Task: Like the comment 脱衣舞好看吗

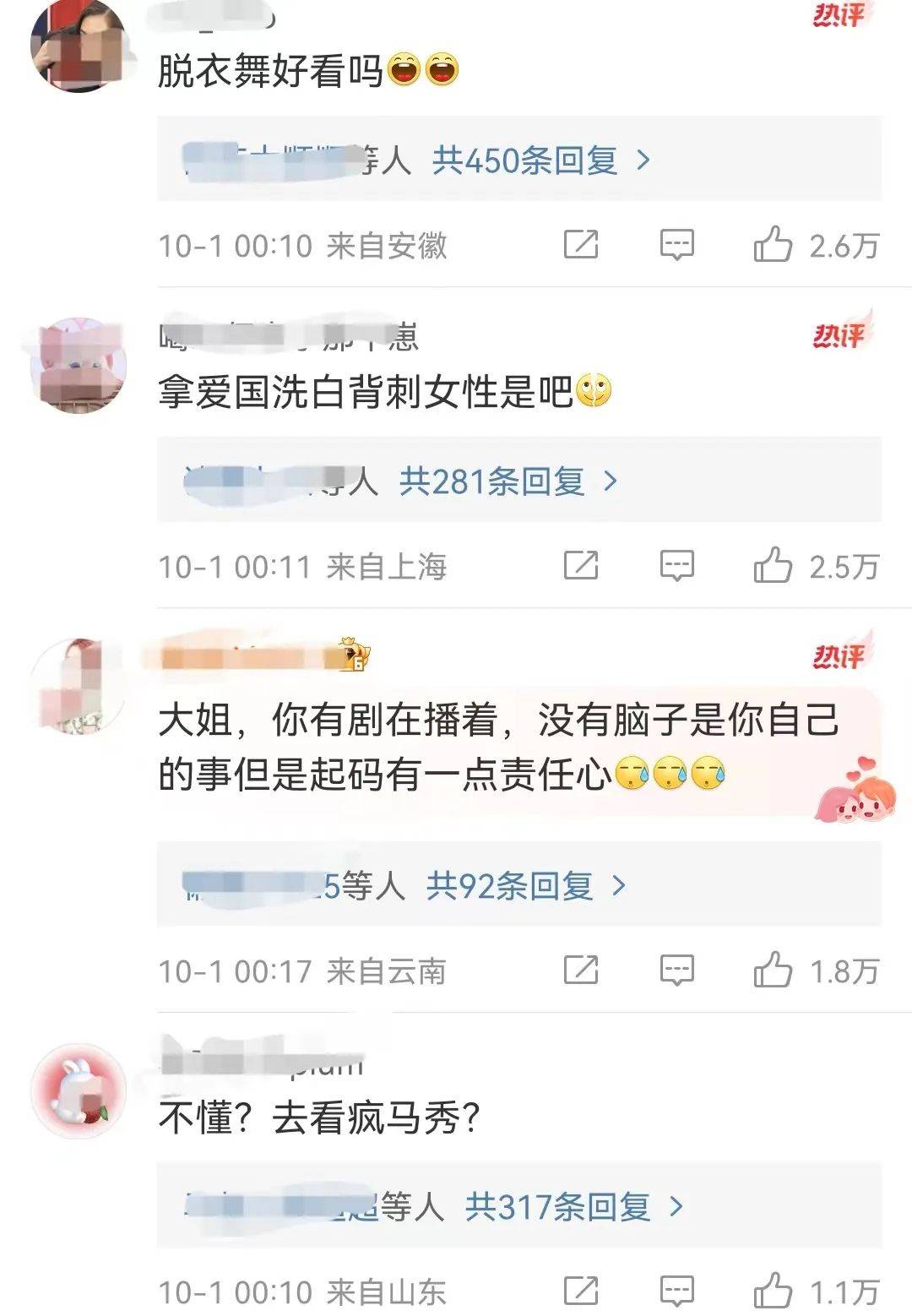Action: click(773, 246)
